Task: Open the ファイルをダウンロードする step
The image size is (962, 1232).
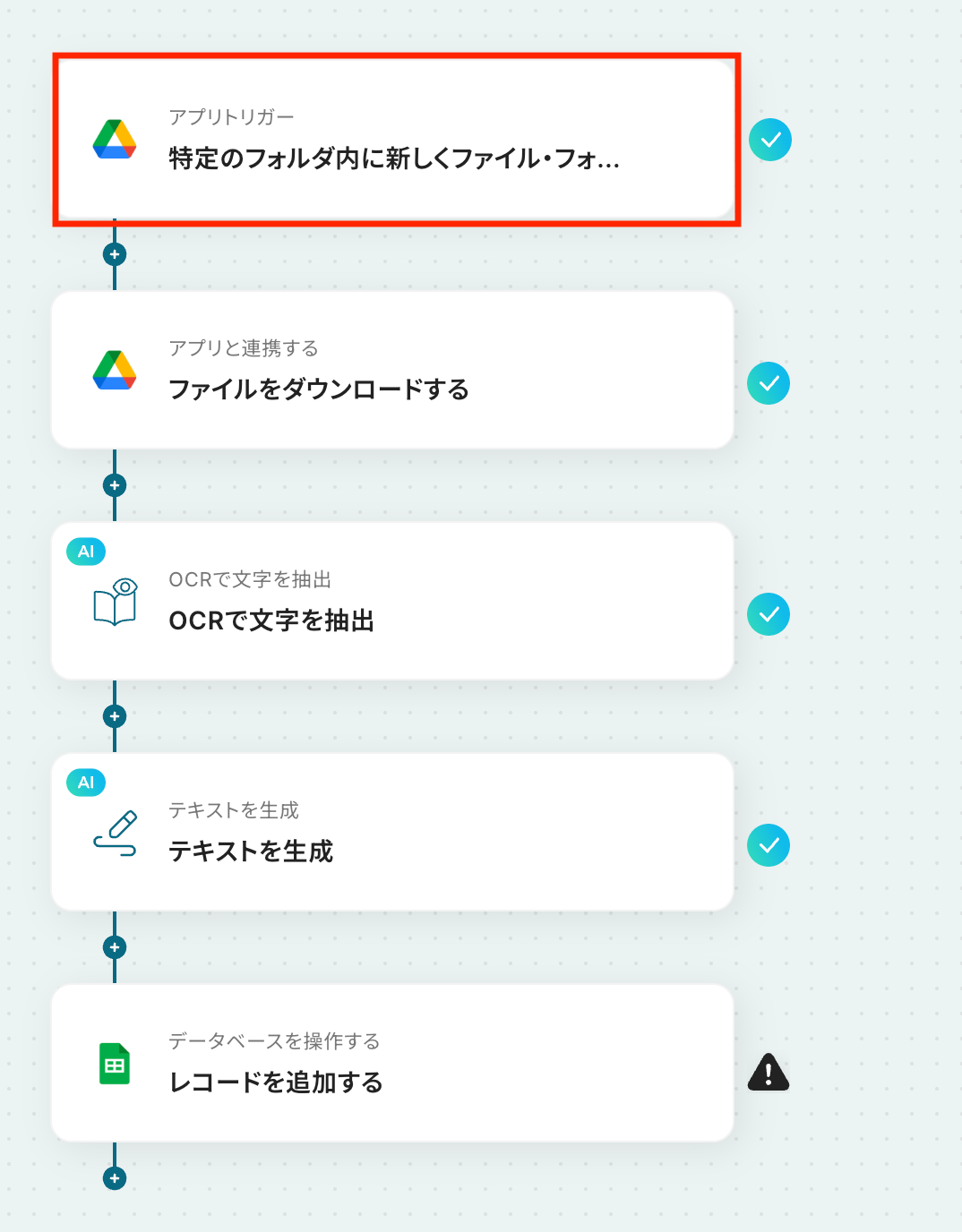Action: tap(392, 370)
